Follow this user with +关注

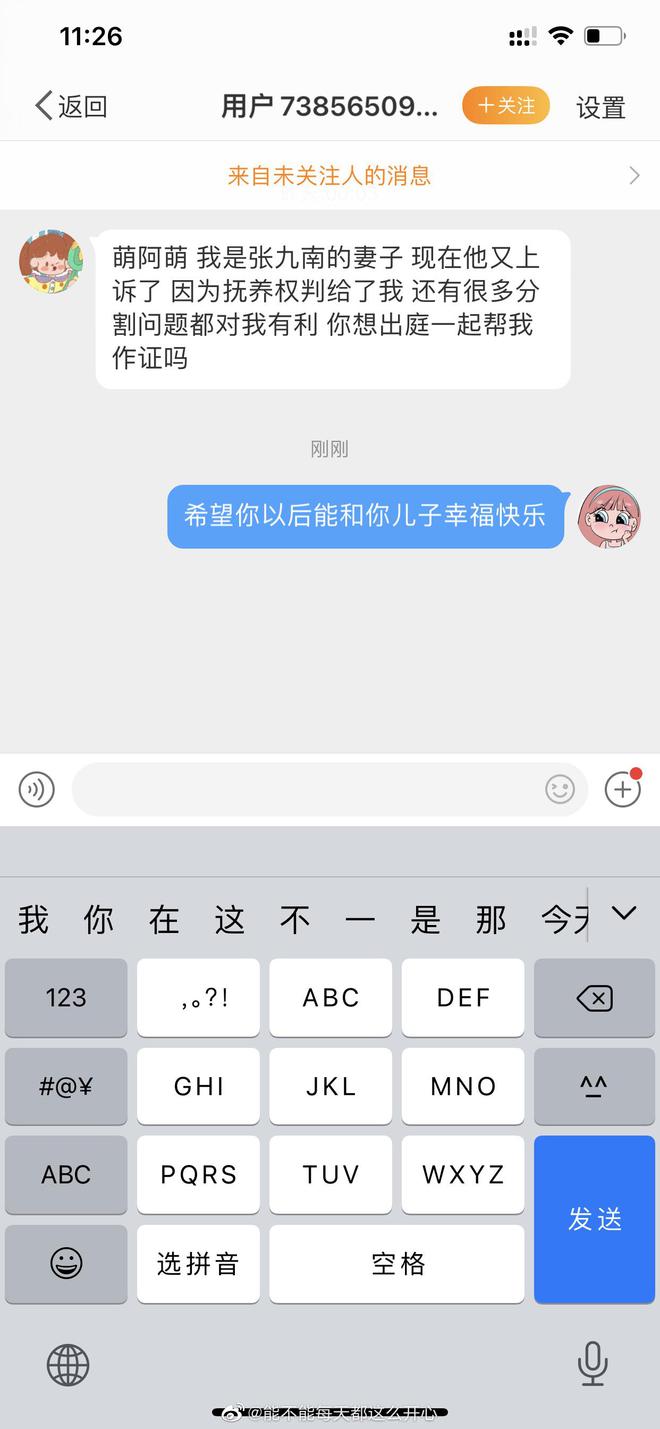coord(506,106)
